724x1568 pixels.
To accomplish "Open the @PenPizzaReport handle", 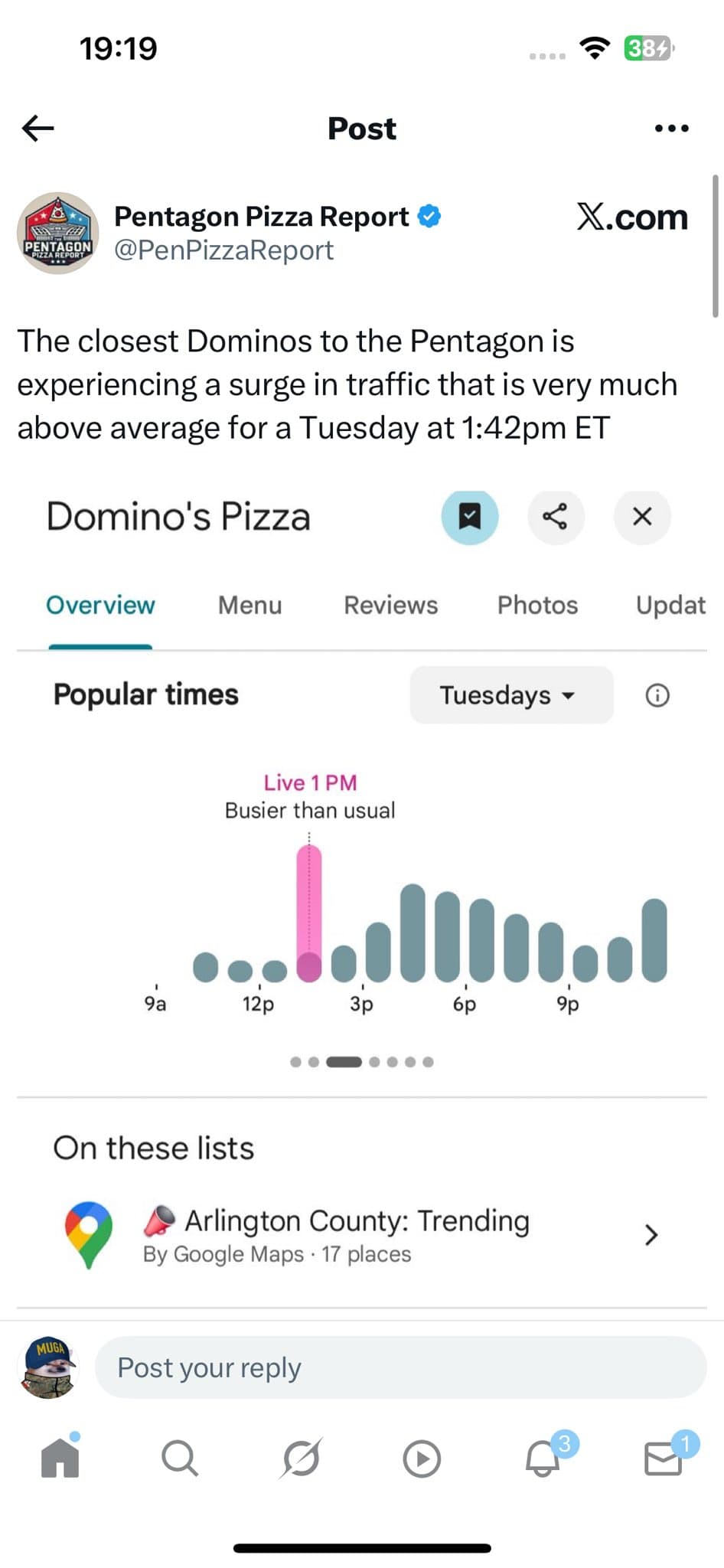I will [x=223, y=251].
